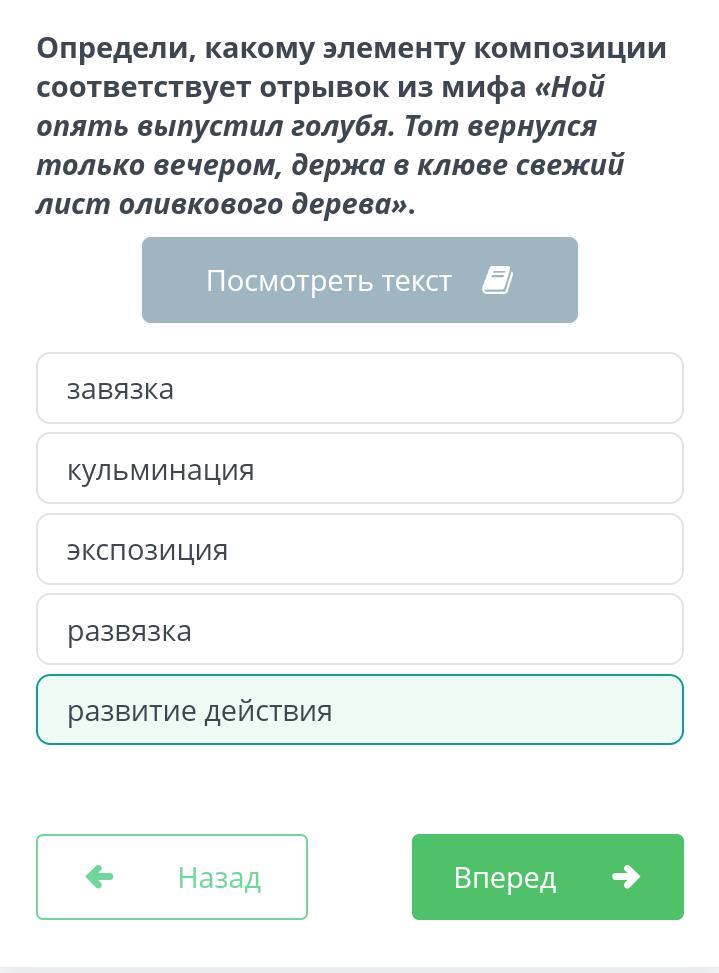Pick the экспозиция option
719x973 pixels.
[x=359, y=549]
